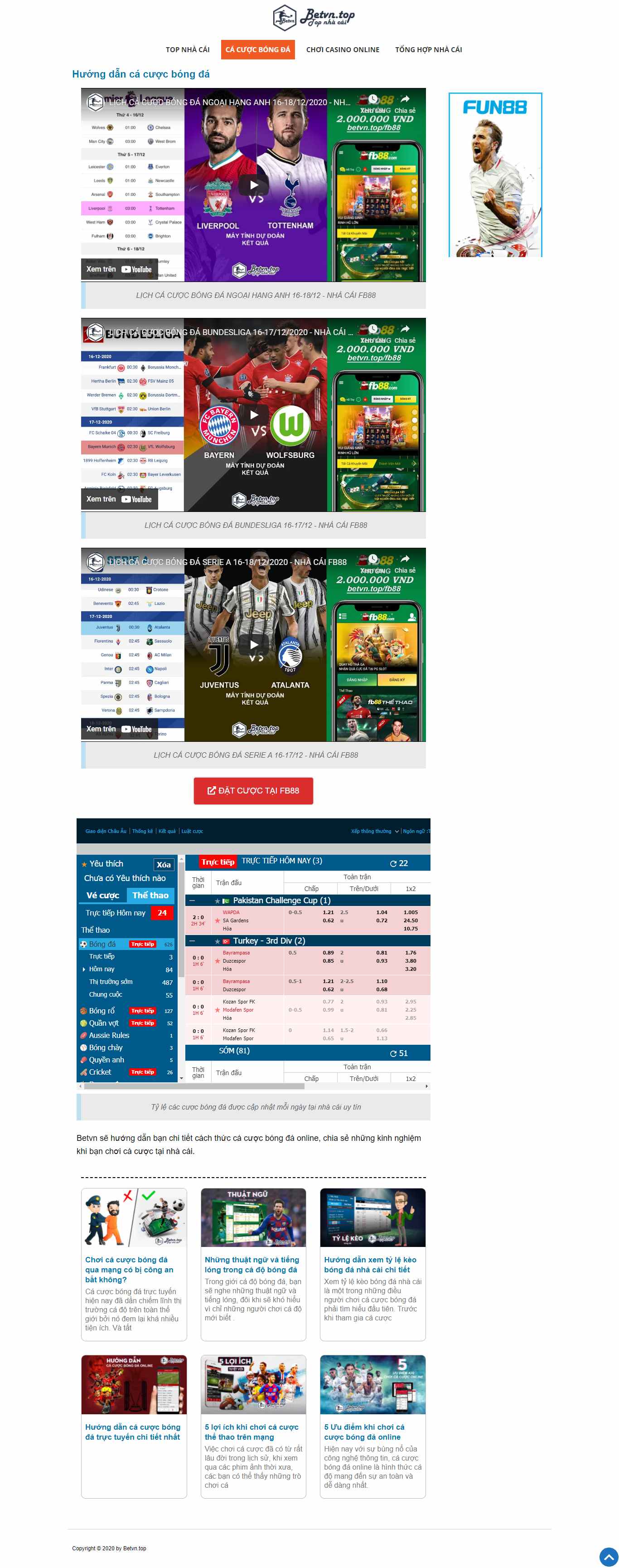Open the FUN88 banner
The image size is (619, 1568).
pyautogui.click(x=494, y=175)
